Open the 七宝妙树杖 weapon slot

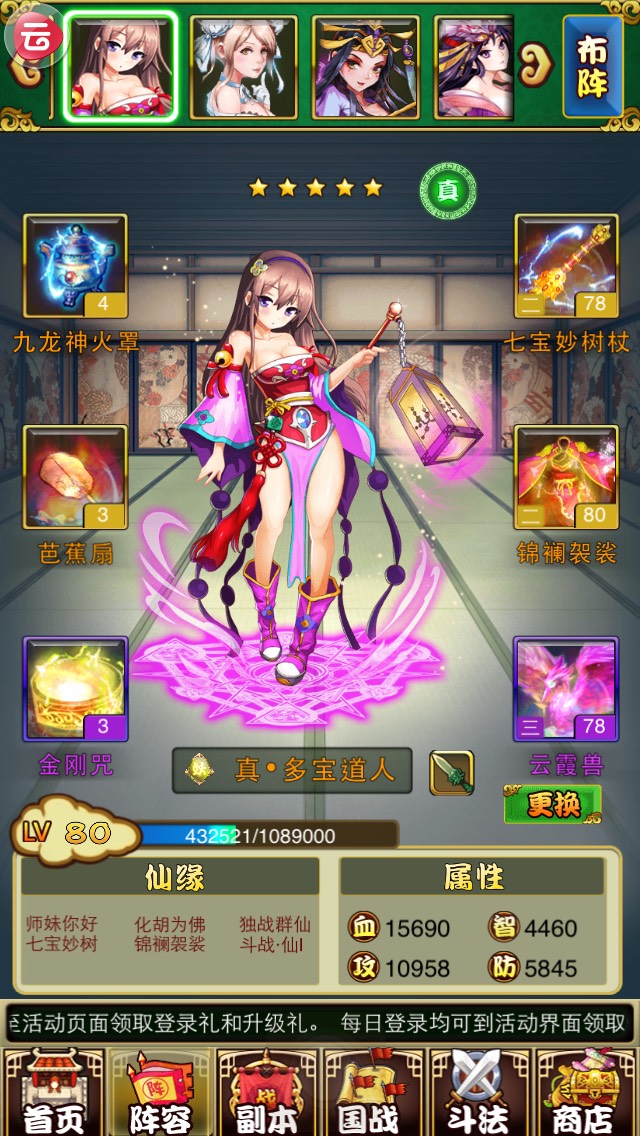pos(566,266)
